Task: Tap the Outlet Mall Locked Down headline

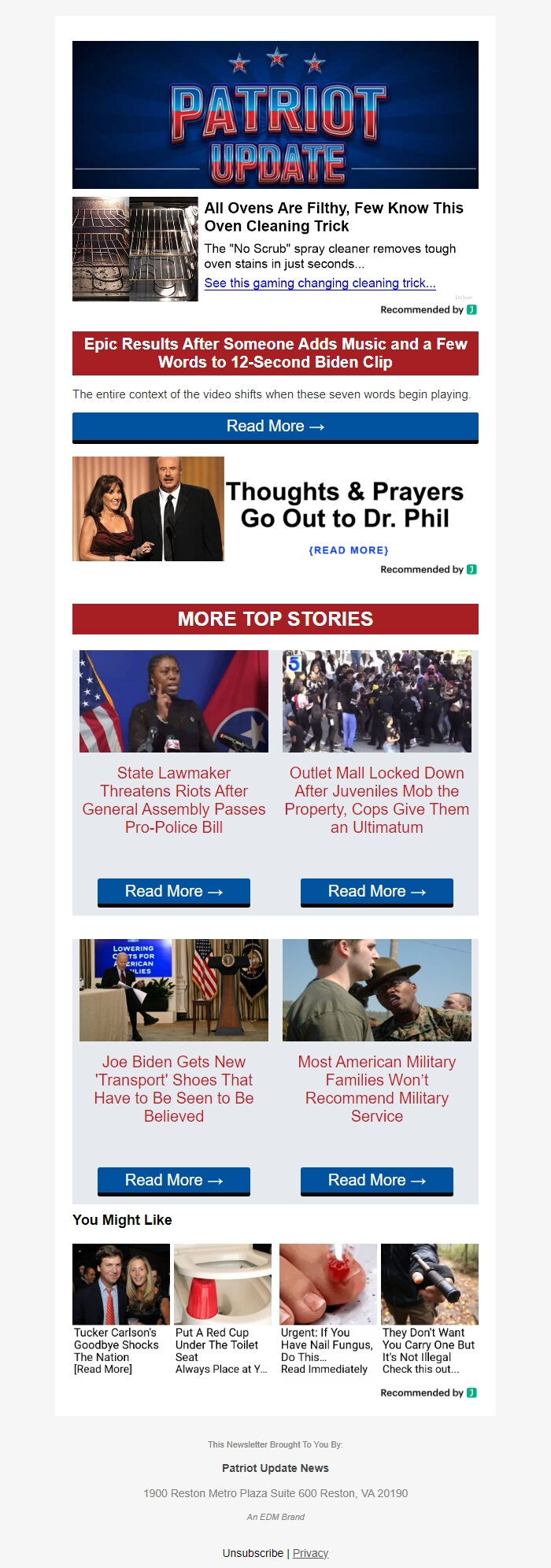Action: point(377,801)
